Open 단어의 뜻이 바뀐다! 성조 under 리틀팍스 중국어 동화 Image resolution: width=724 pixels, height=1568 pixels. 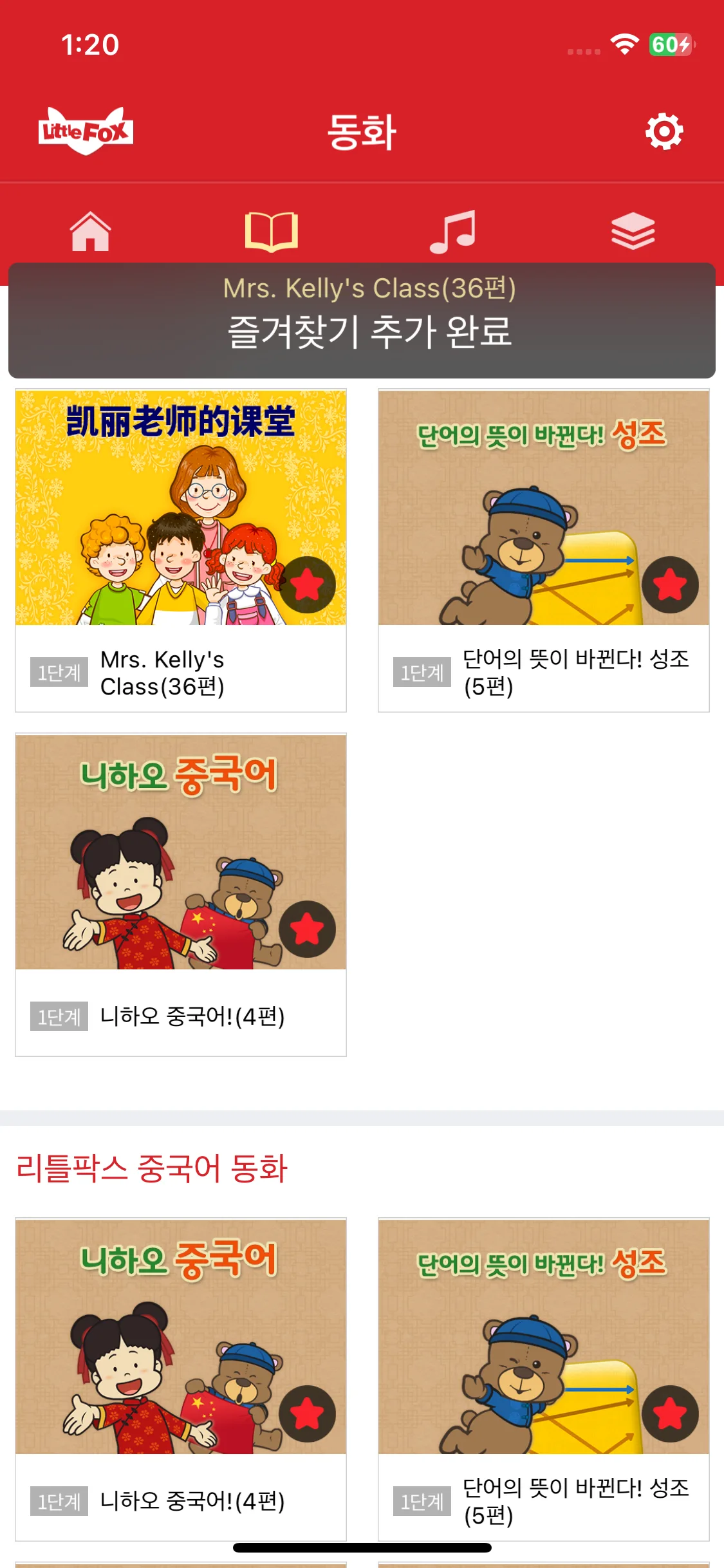(544, 1379)
